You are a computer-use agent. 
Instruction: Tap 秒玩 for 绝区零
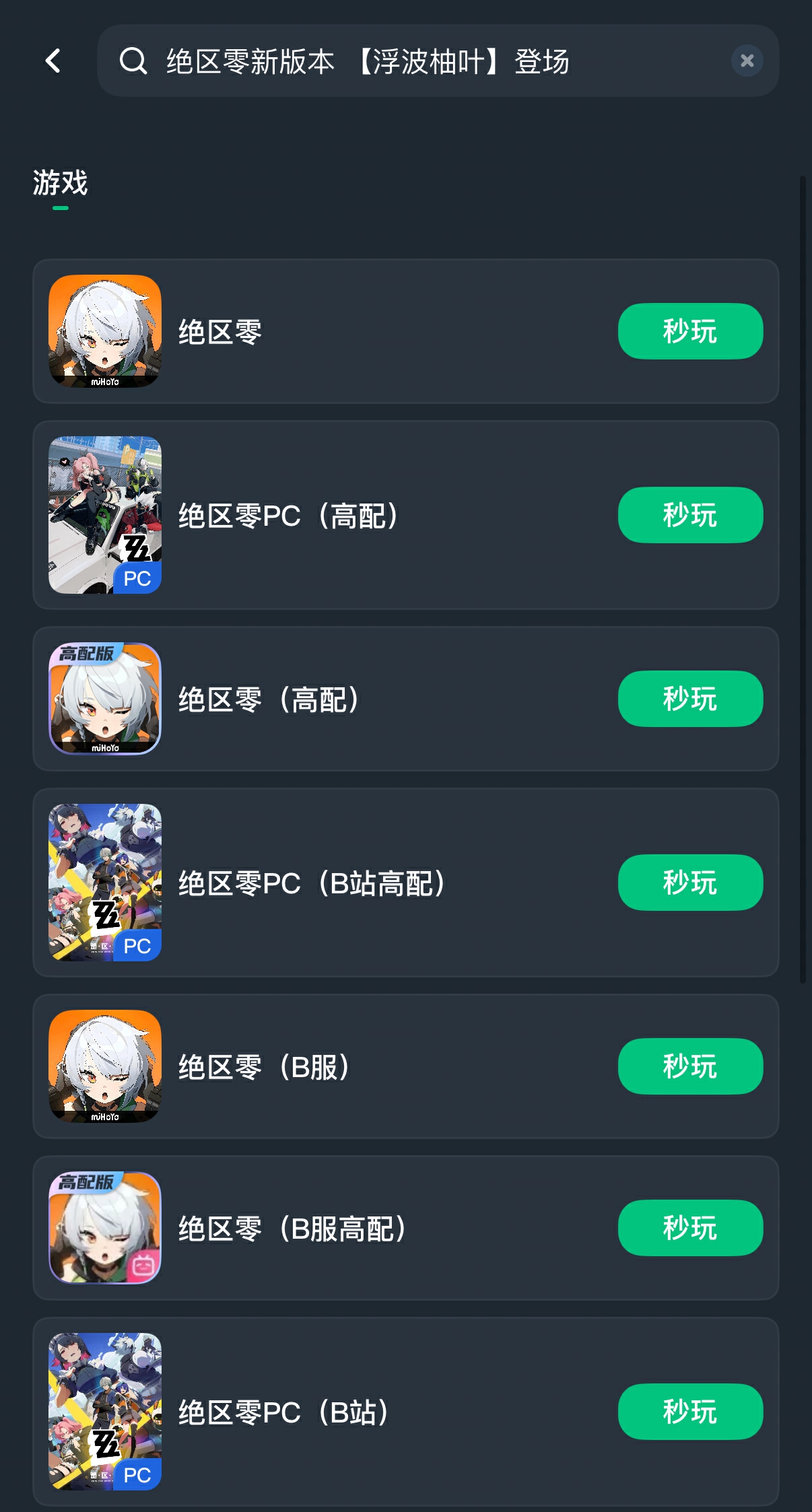click(690, 331)
